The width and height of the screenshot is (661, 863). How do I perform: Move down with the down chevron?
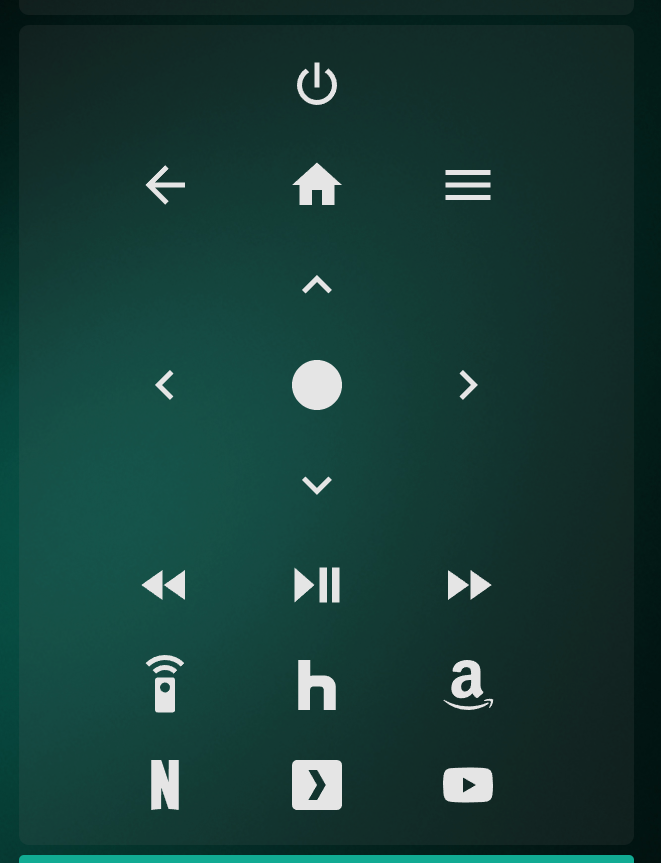tap(317, 485)
